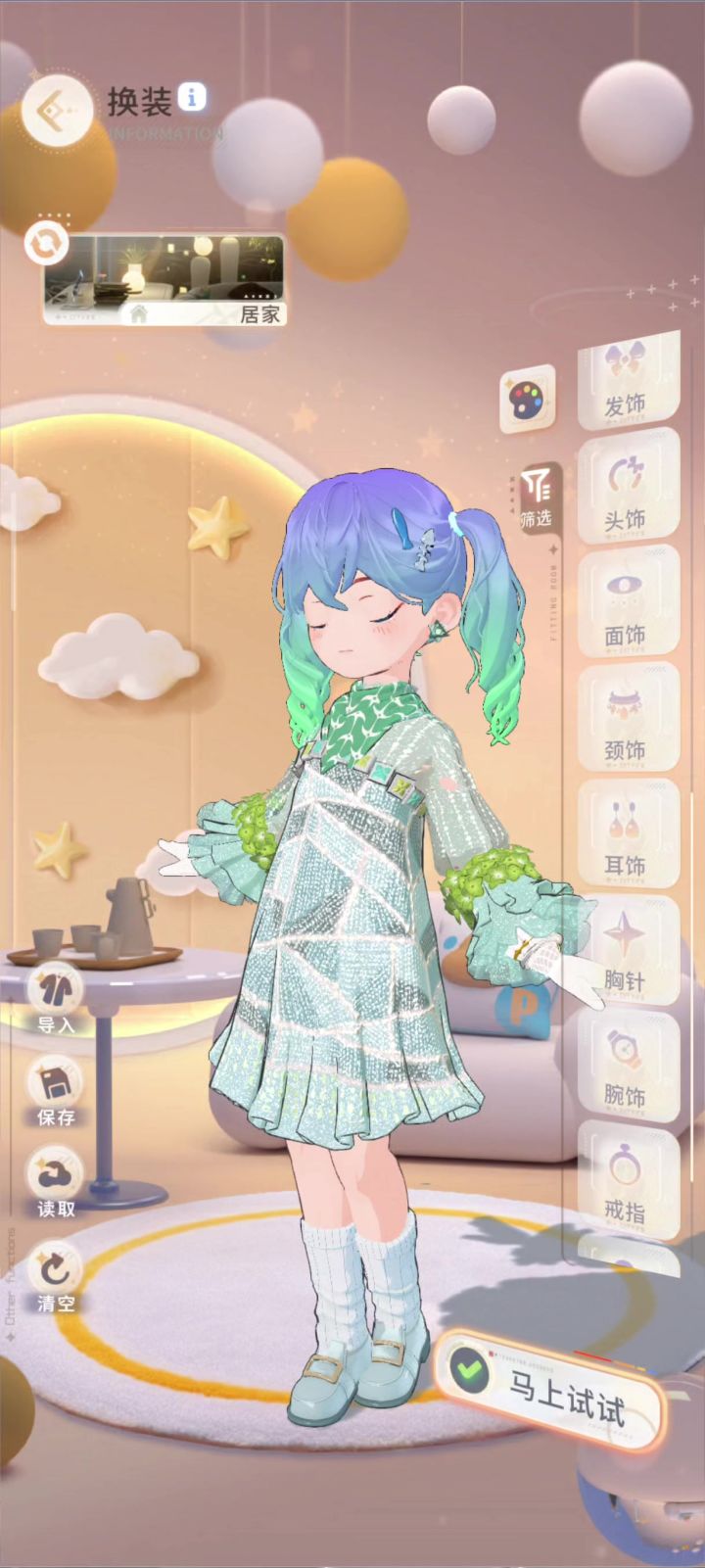The image size is (705, 1568).
Task: Open the color palette button
Action: tap(528, 399)
